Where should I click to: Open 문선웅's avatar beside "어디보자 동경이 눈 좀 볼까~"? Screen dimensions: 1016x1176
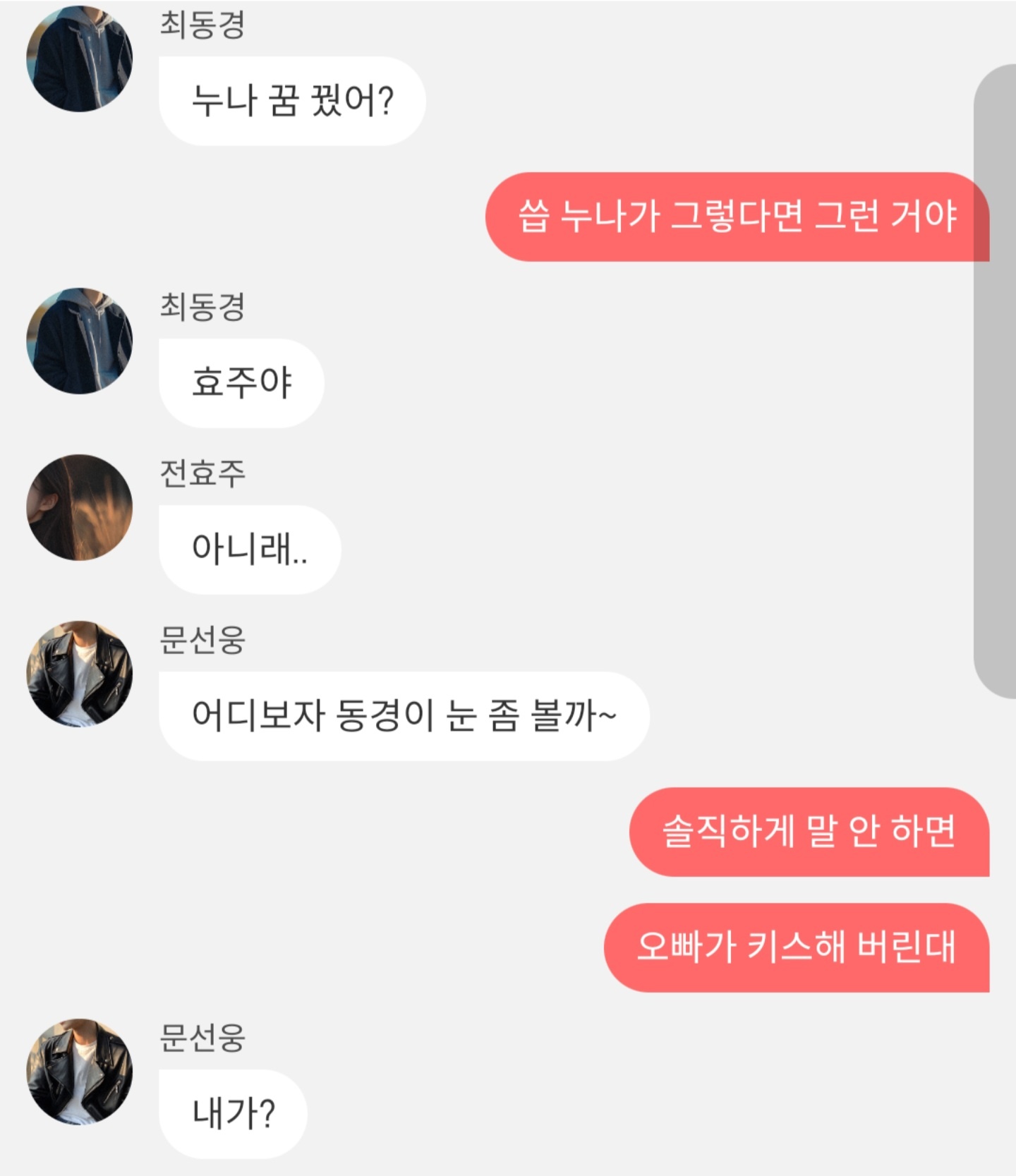click(79, 674)
